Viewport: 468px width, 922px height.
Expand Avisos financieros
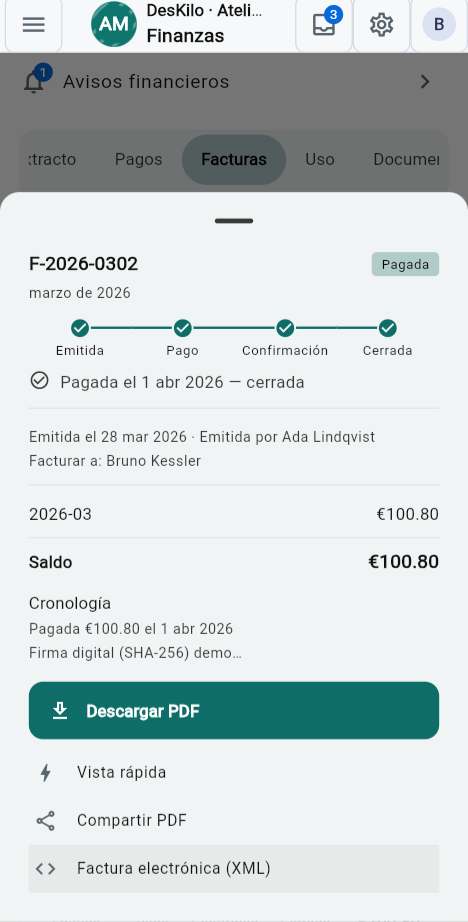(234, 82)
